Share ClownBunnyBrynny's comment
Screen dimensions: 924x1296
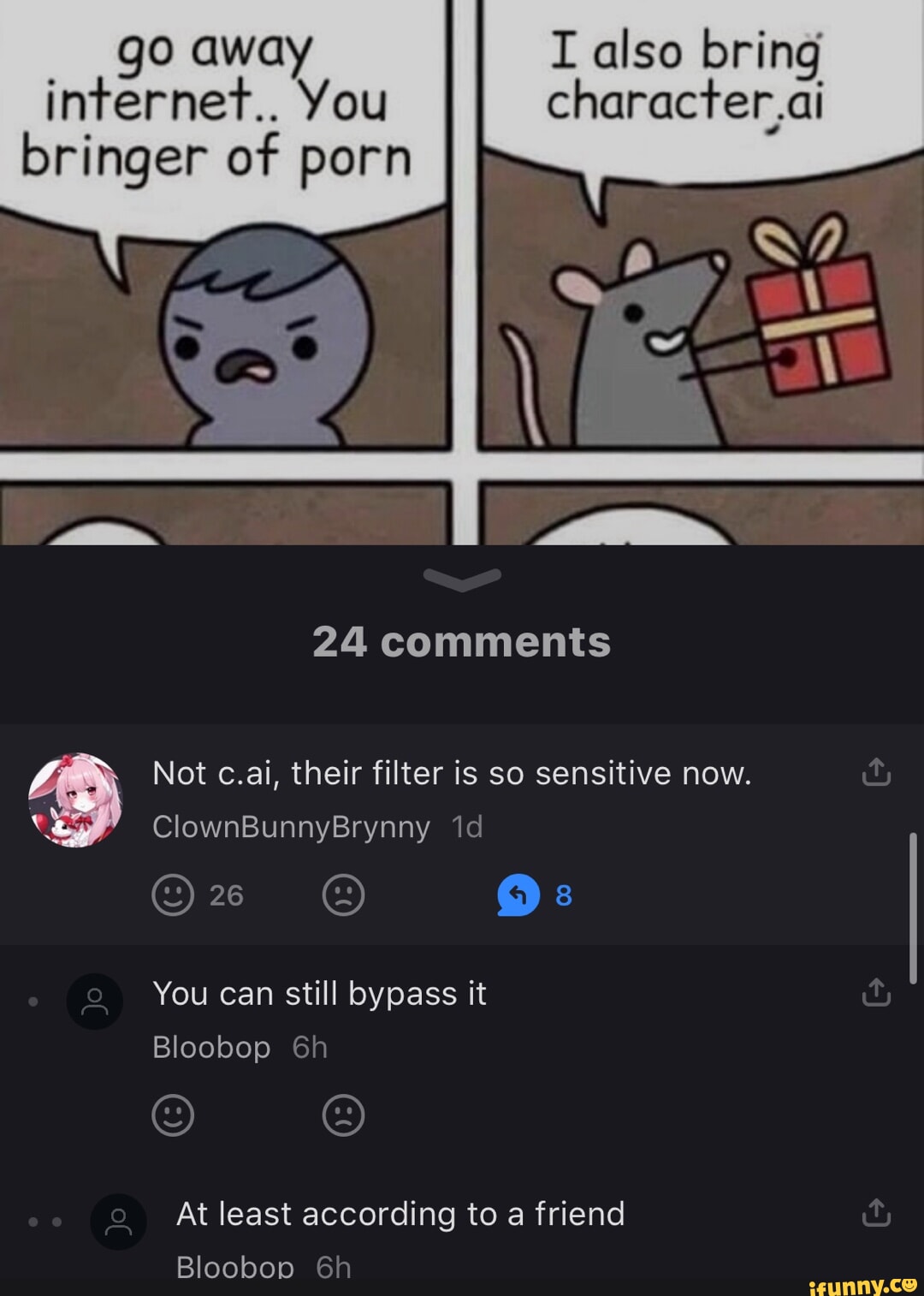tap(876, 772)
